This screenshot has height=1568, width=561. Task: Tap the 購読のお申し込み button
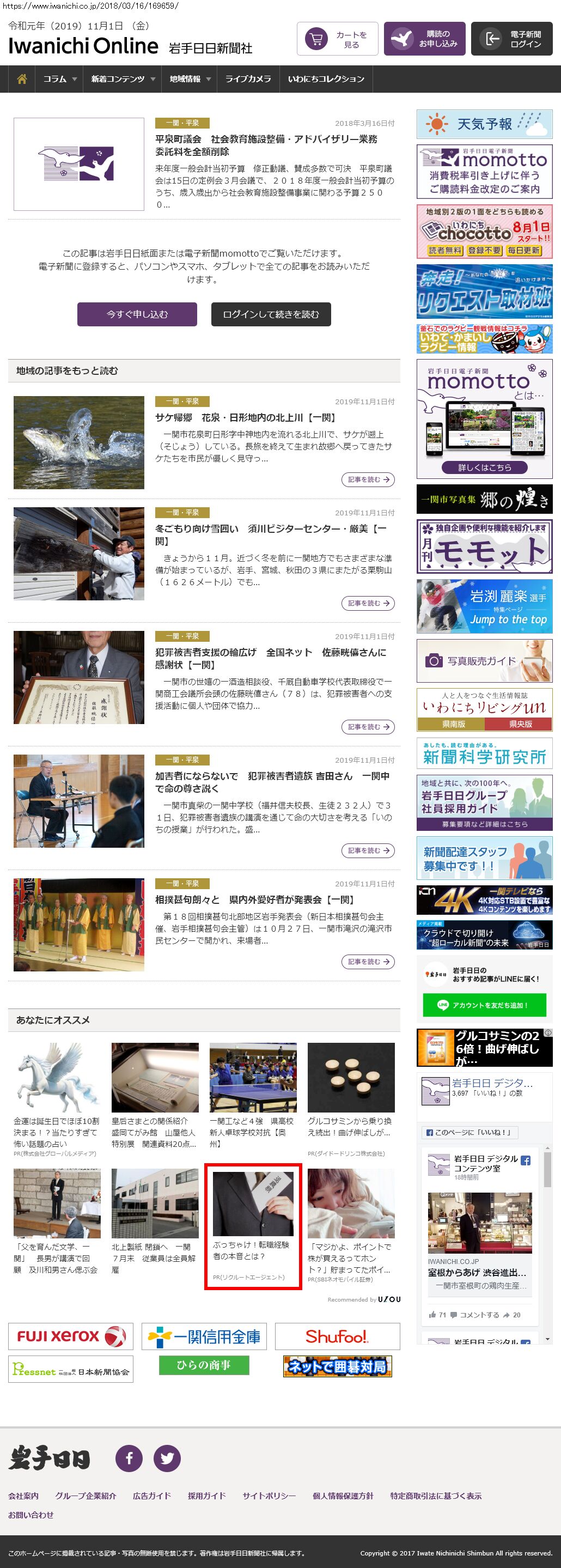424,39
